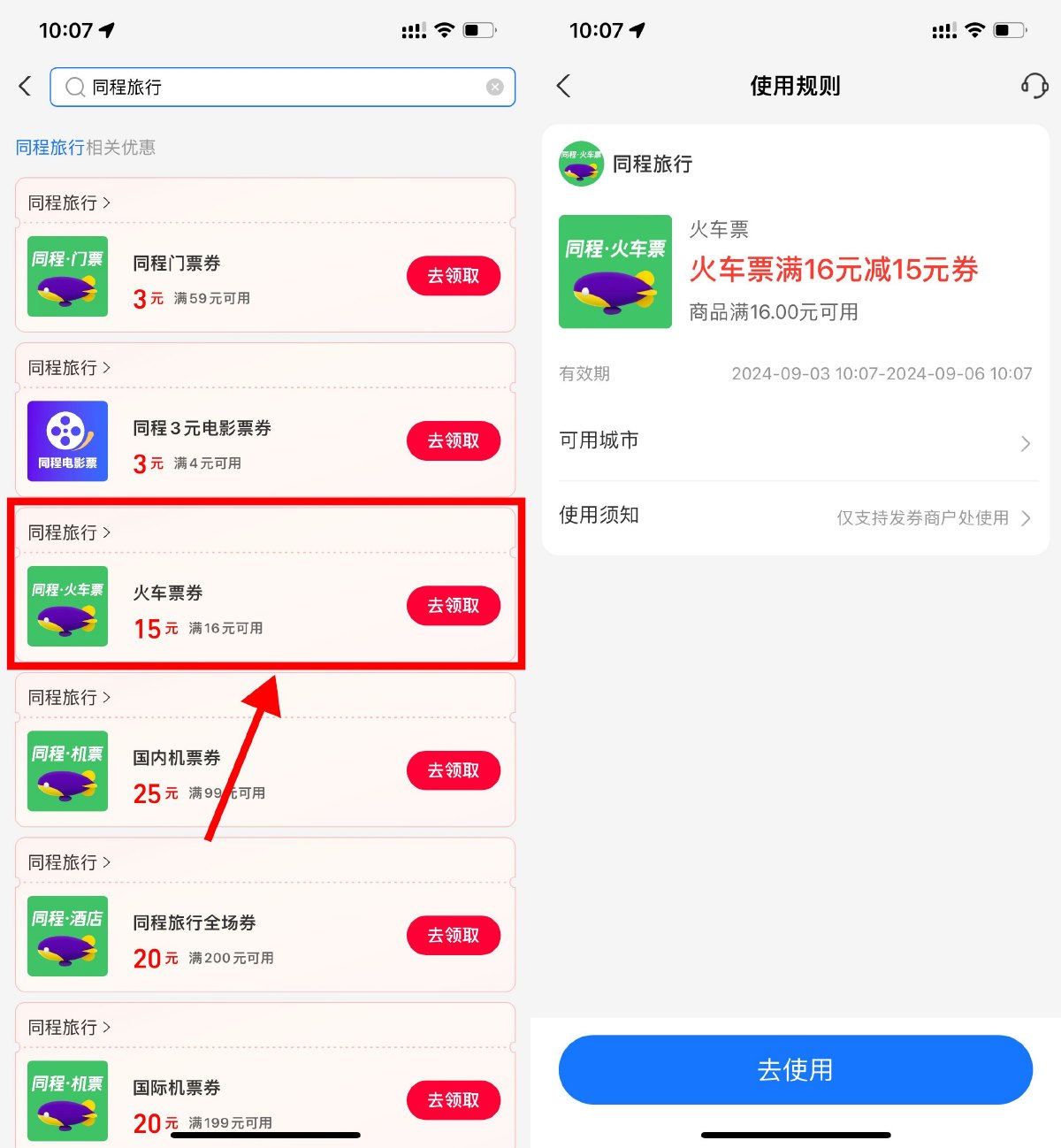Open the 使用须知 details row

(795, 517)
